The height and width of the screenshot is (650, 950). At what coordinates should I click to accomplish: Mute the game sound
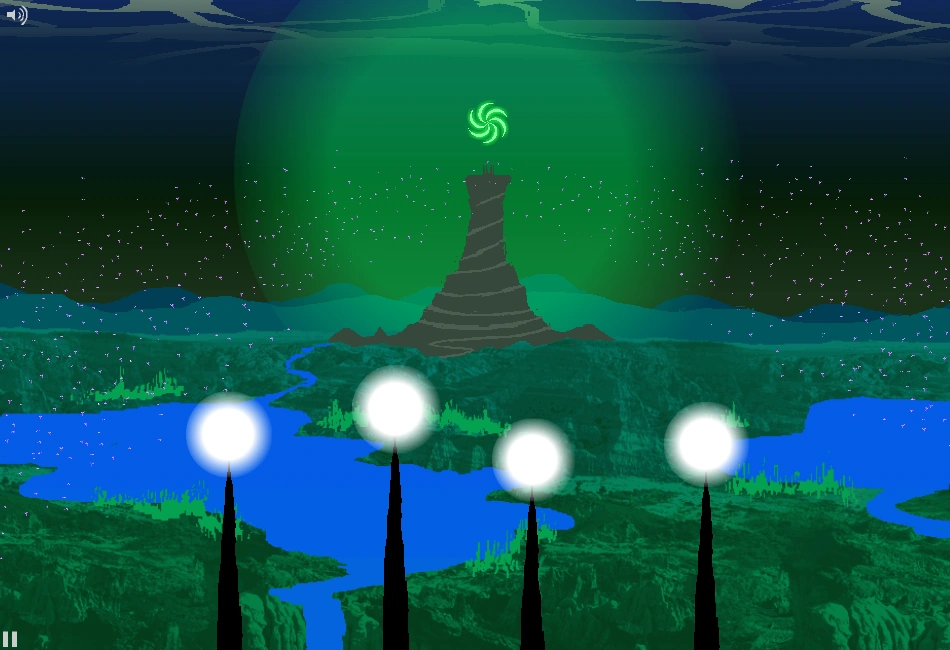click(16, 15)
